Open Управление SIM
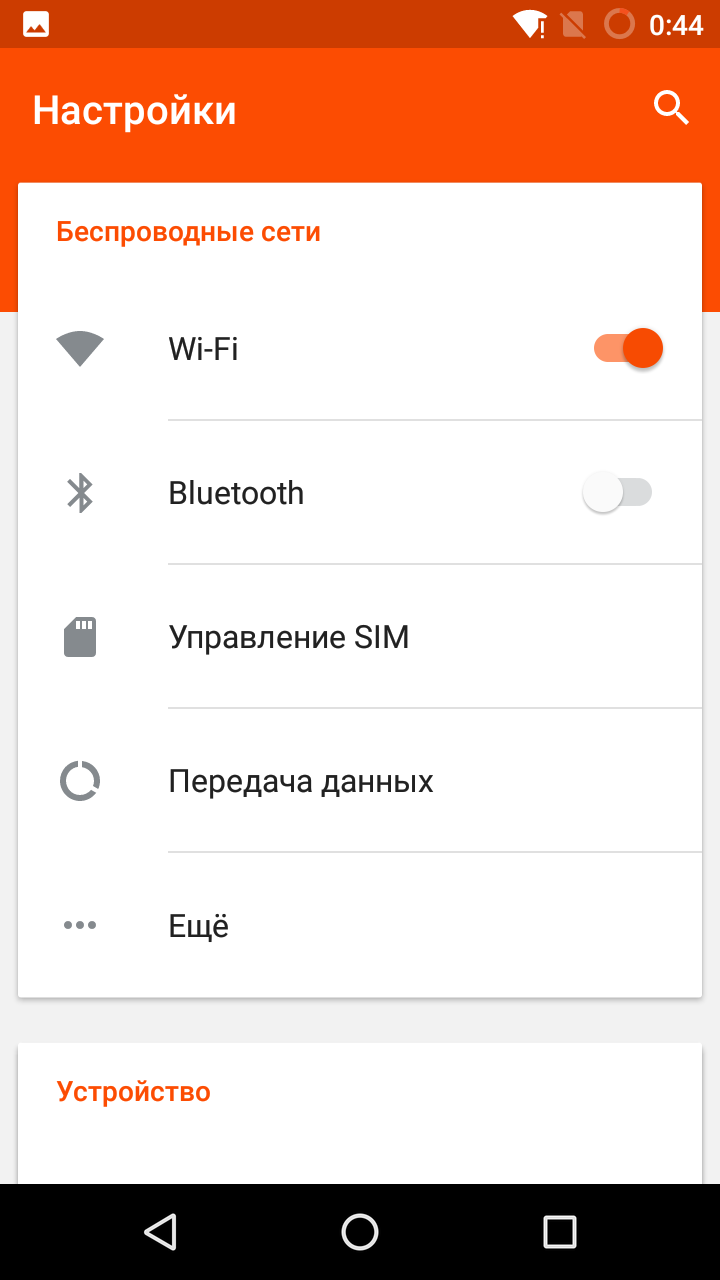 click(360, 636)
